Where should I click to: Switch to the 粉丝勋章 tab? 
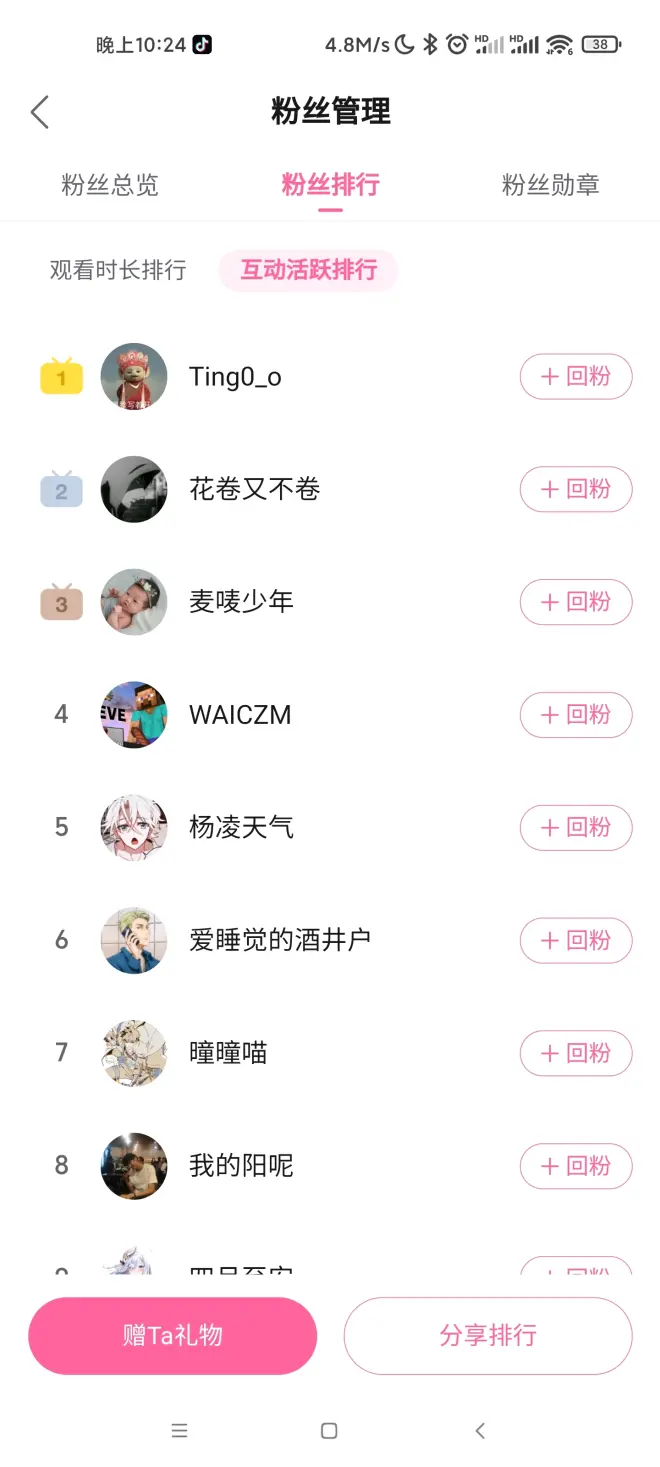click(x=550, y=185)
